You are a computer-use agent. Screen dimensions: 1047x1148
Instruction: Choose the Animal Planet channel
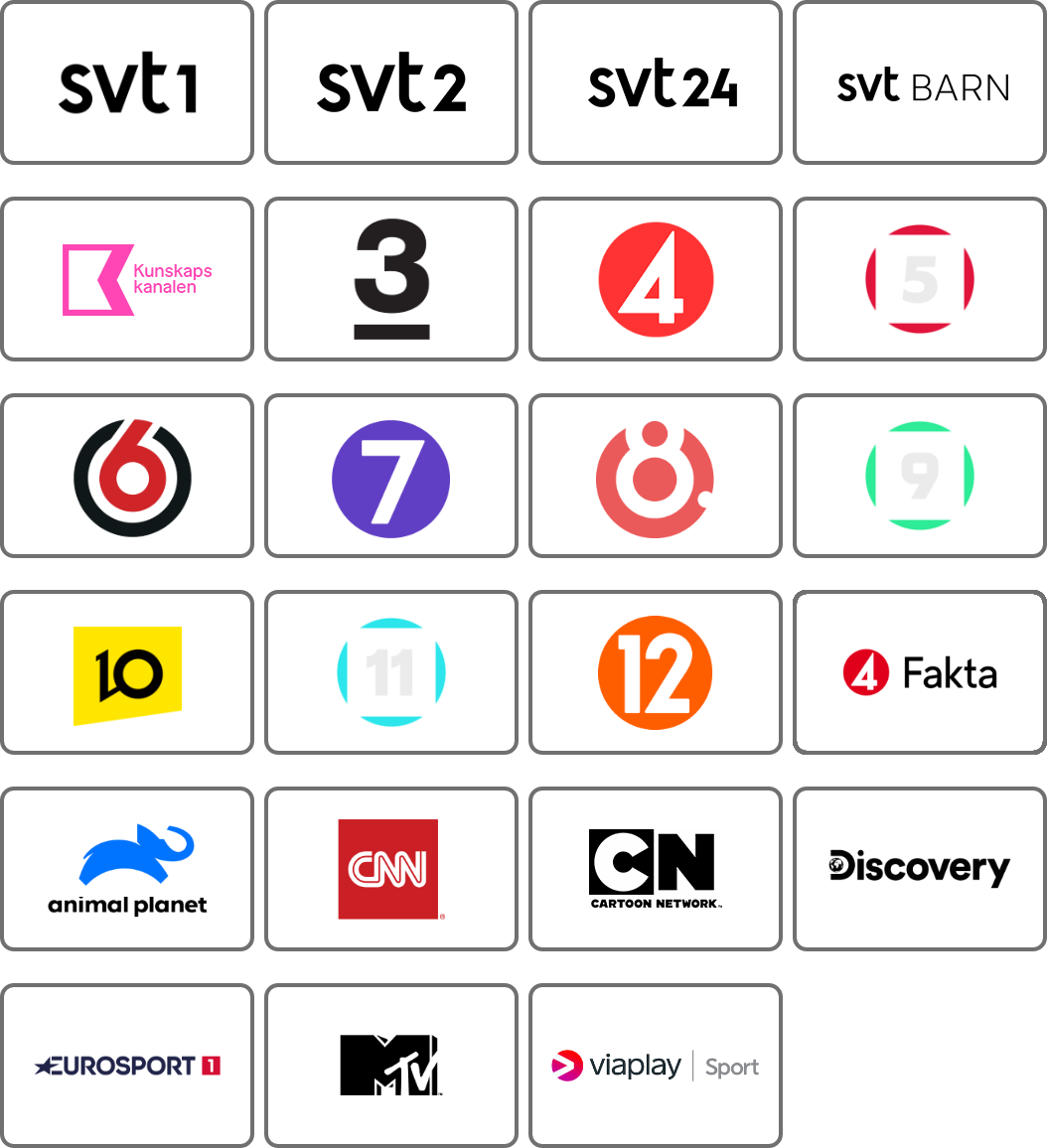[127, 869]
